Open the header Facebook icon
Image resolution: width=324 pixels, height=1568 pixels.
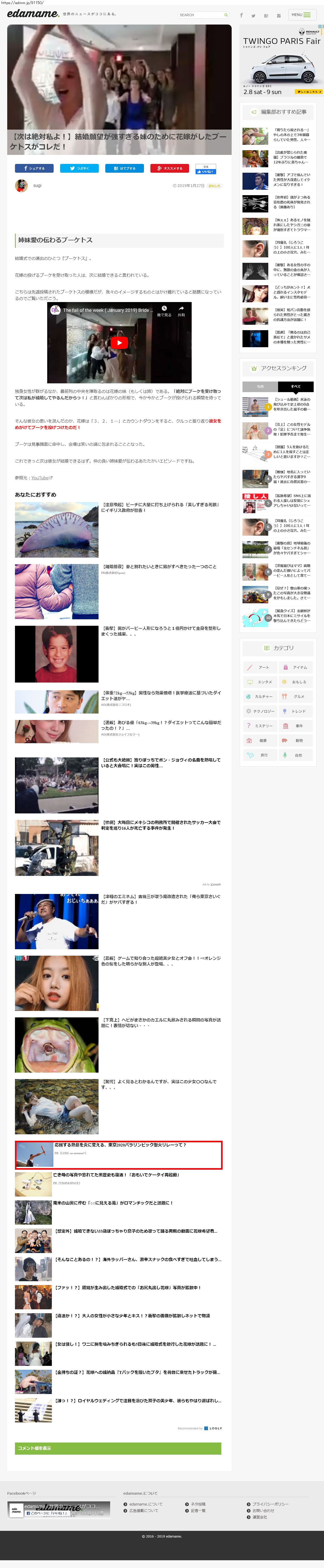click(241, 15)
